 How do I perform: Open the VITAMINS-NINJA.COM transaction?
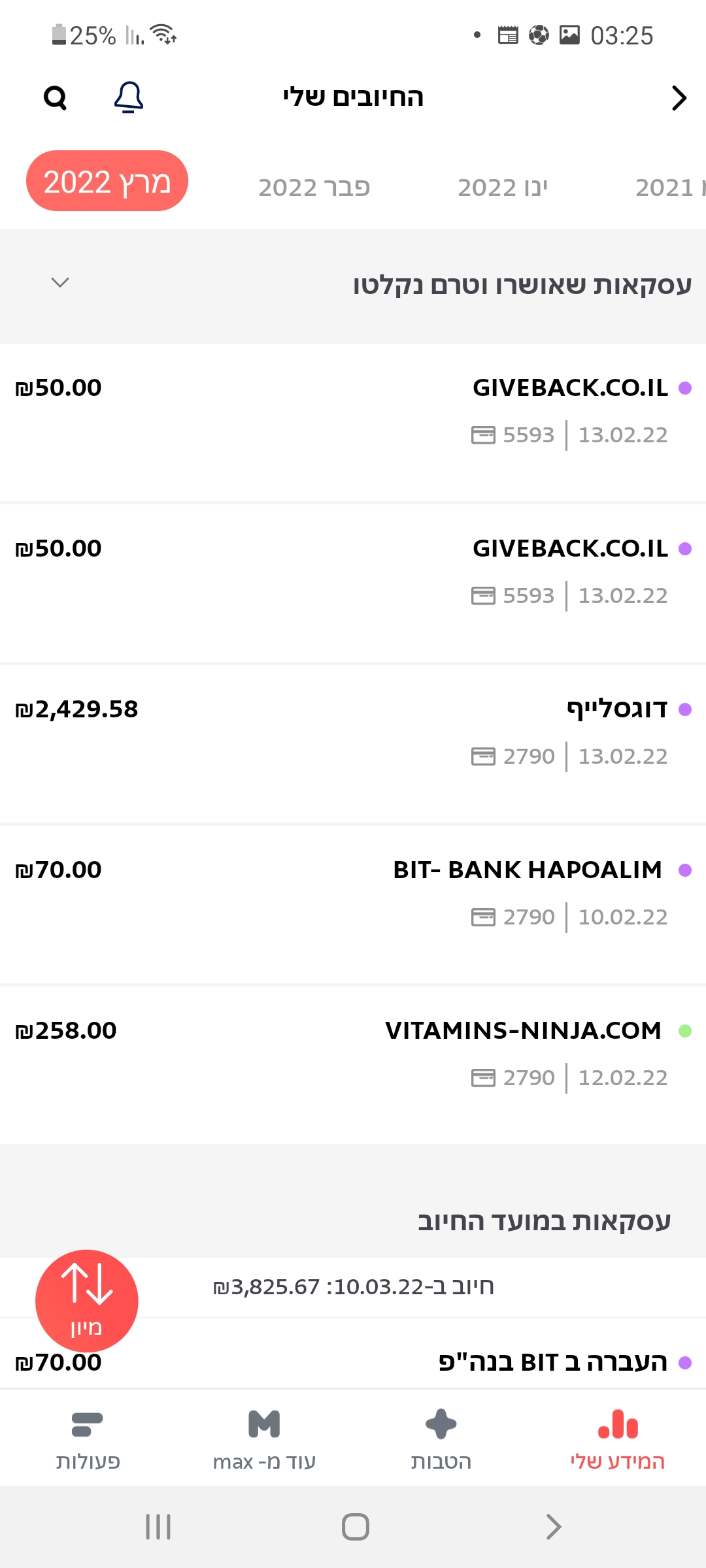coord(353,1065)
